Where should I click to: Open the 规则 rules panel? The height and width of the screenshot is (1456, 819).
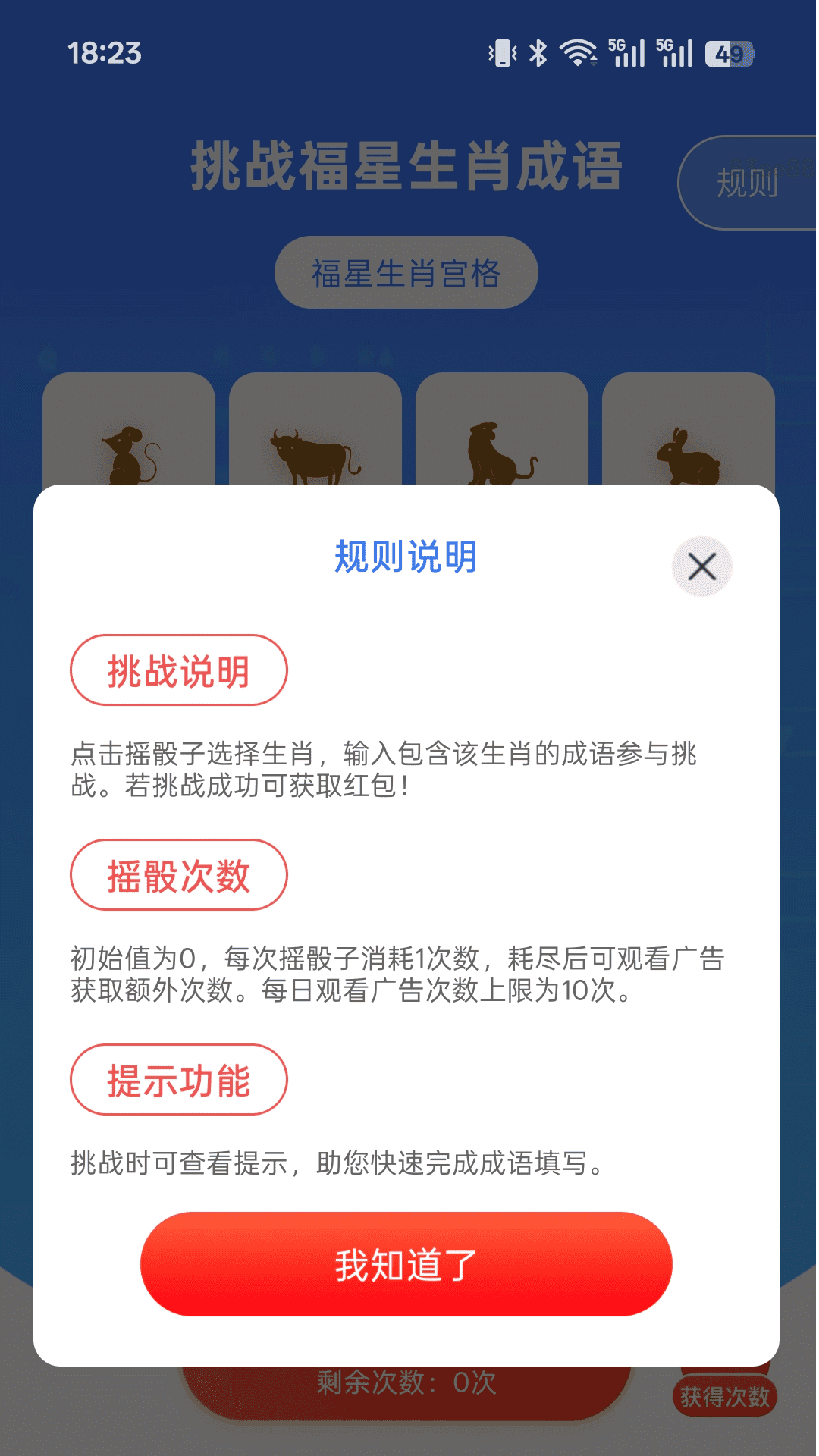click(x=747, y=182)
